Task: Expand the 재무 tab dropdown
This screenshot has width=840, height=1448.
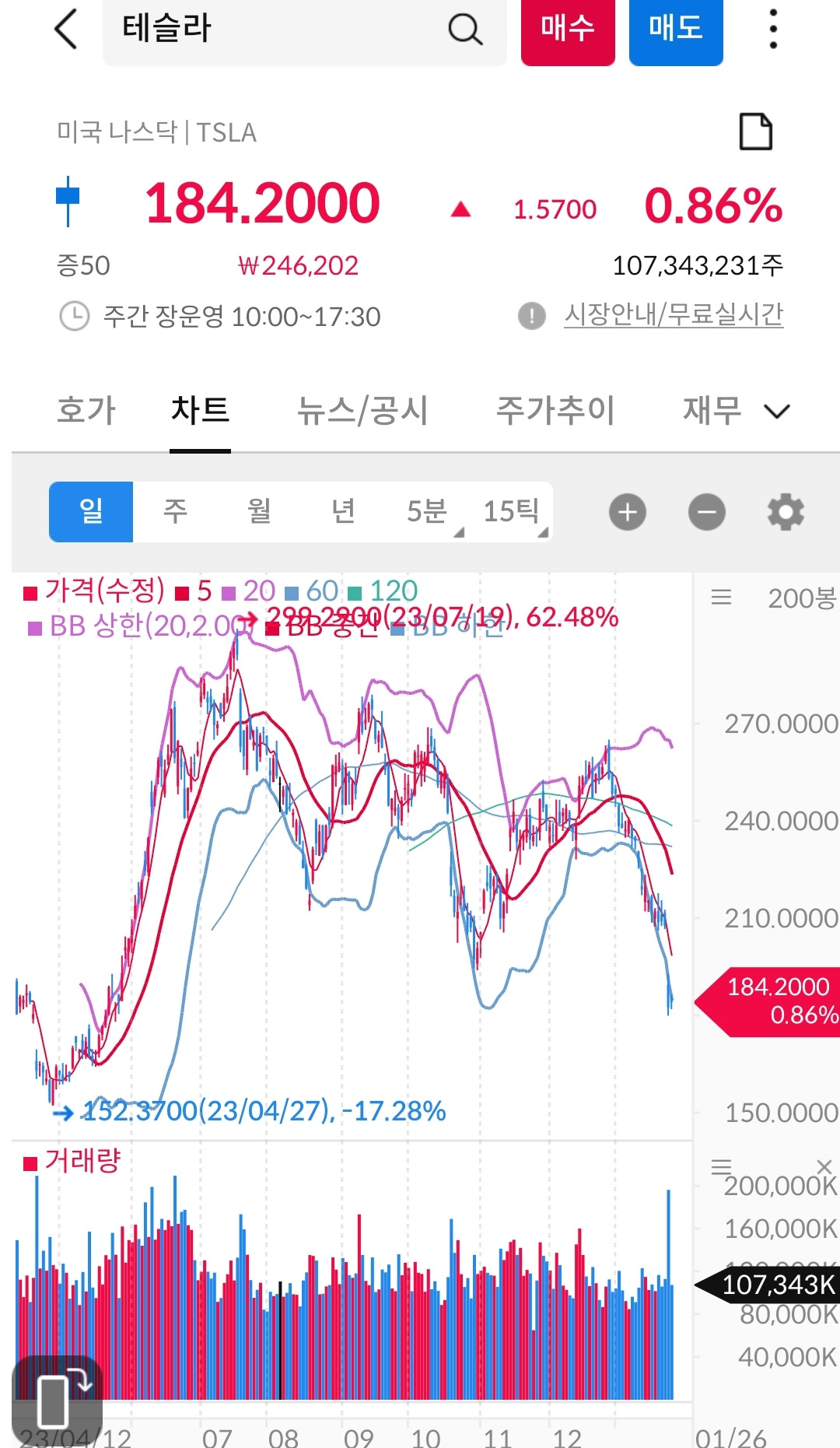Action: click(x=736, y=410)
